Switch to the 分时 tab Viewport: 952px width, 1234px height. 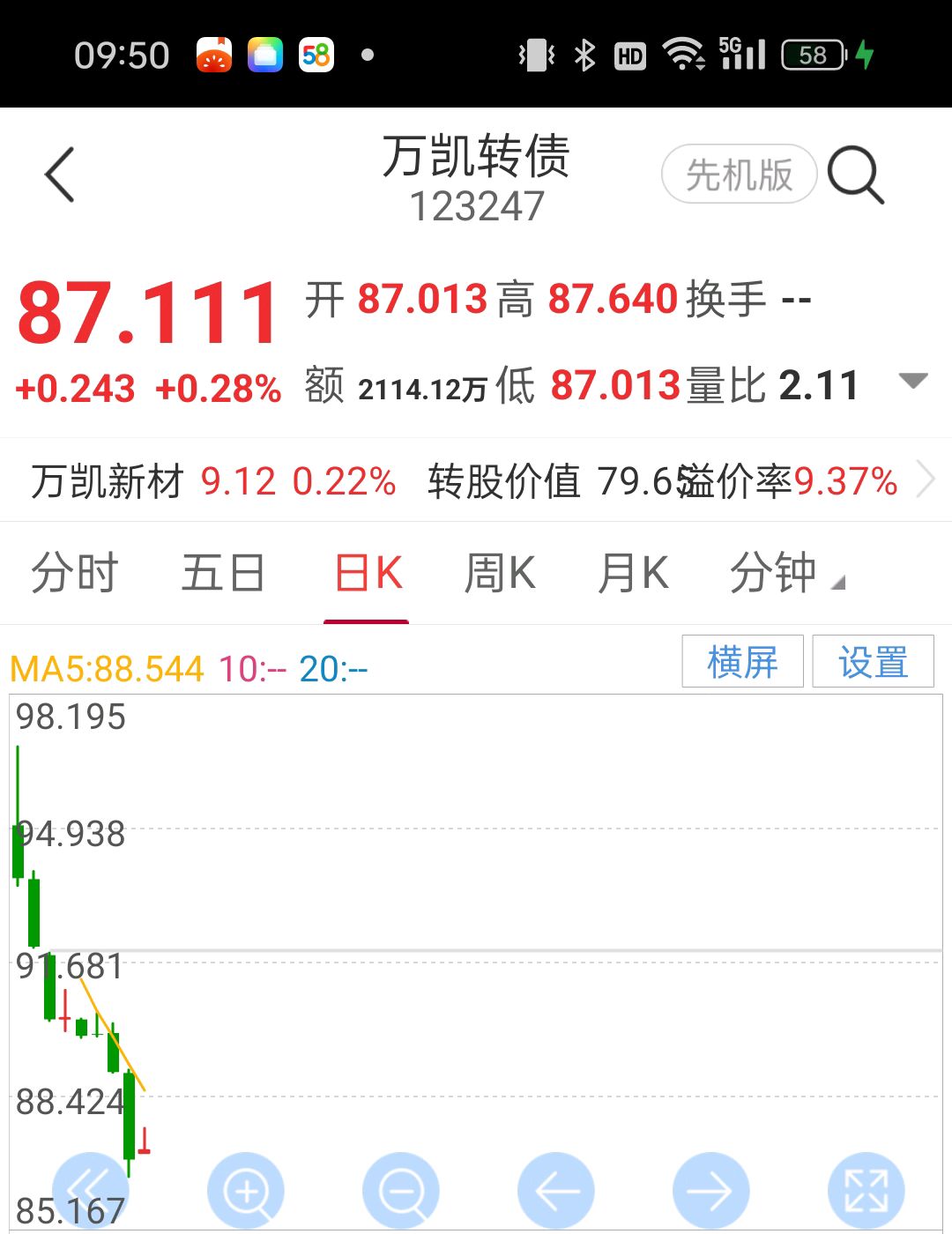tap(75, 573)
